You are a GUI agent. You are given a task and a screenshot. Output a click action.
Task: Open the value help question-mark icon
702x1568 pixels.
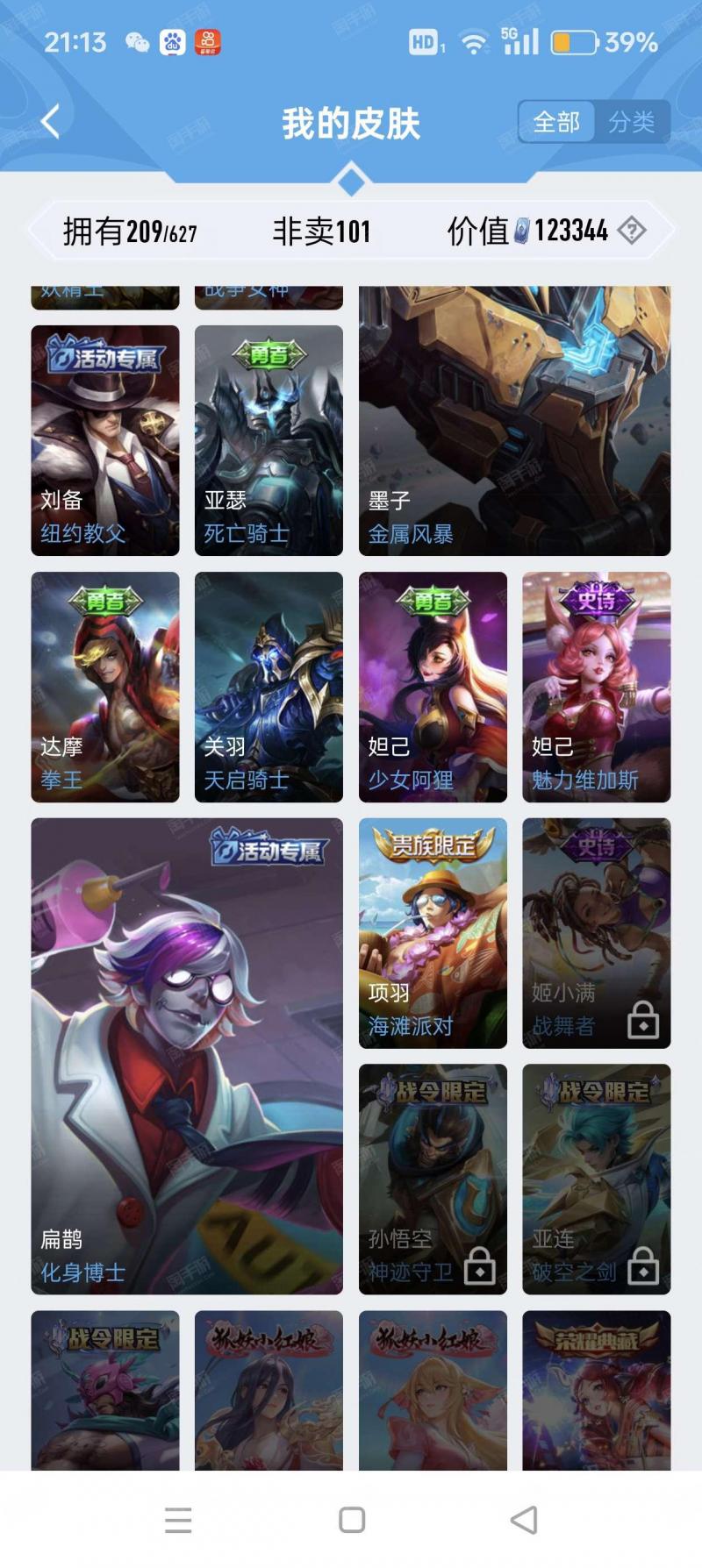pyautogui.click(x=632, y=231)
